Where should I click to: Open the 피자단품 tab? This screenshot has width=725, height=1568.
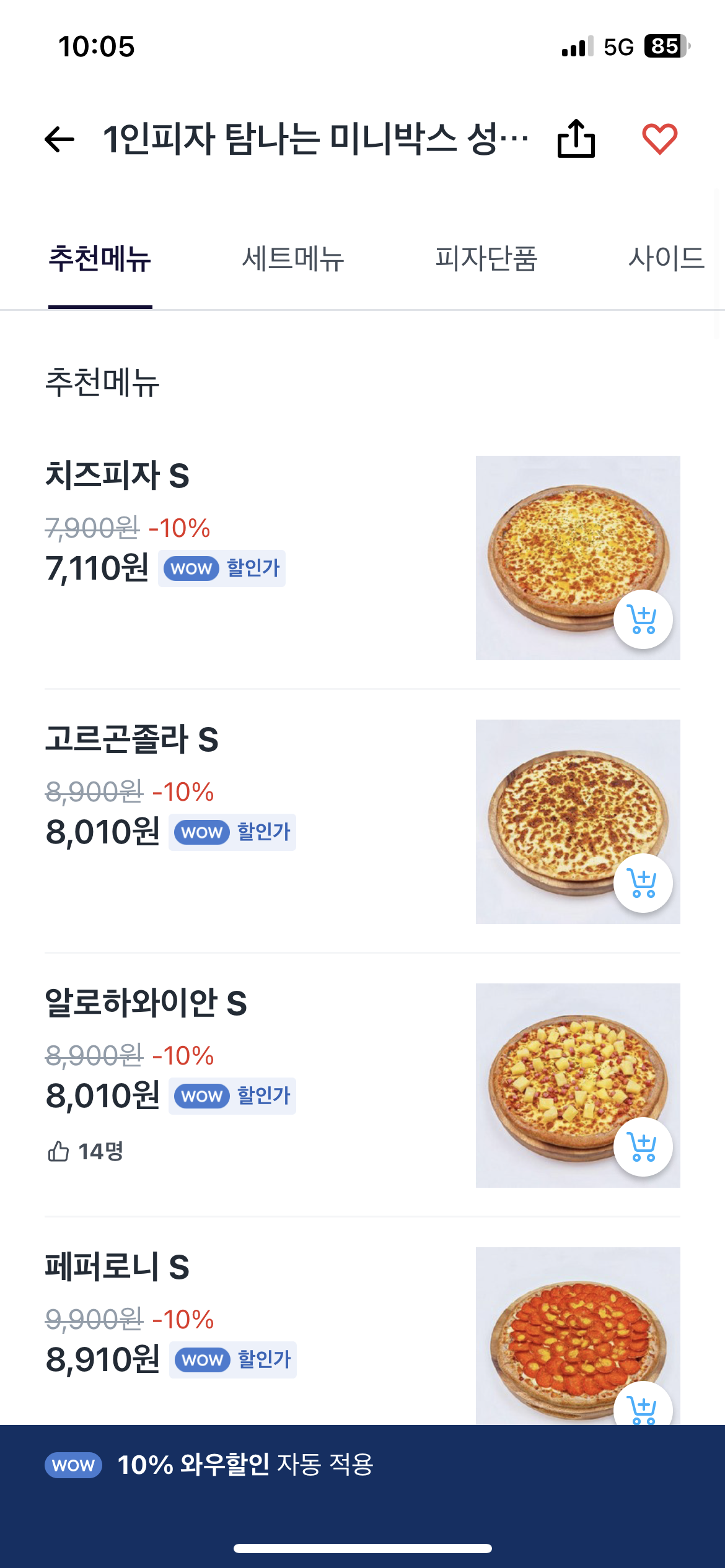[486, 259]
